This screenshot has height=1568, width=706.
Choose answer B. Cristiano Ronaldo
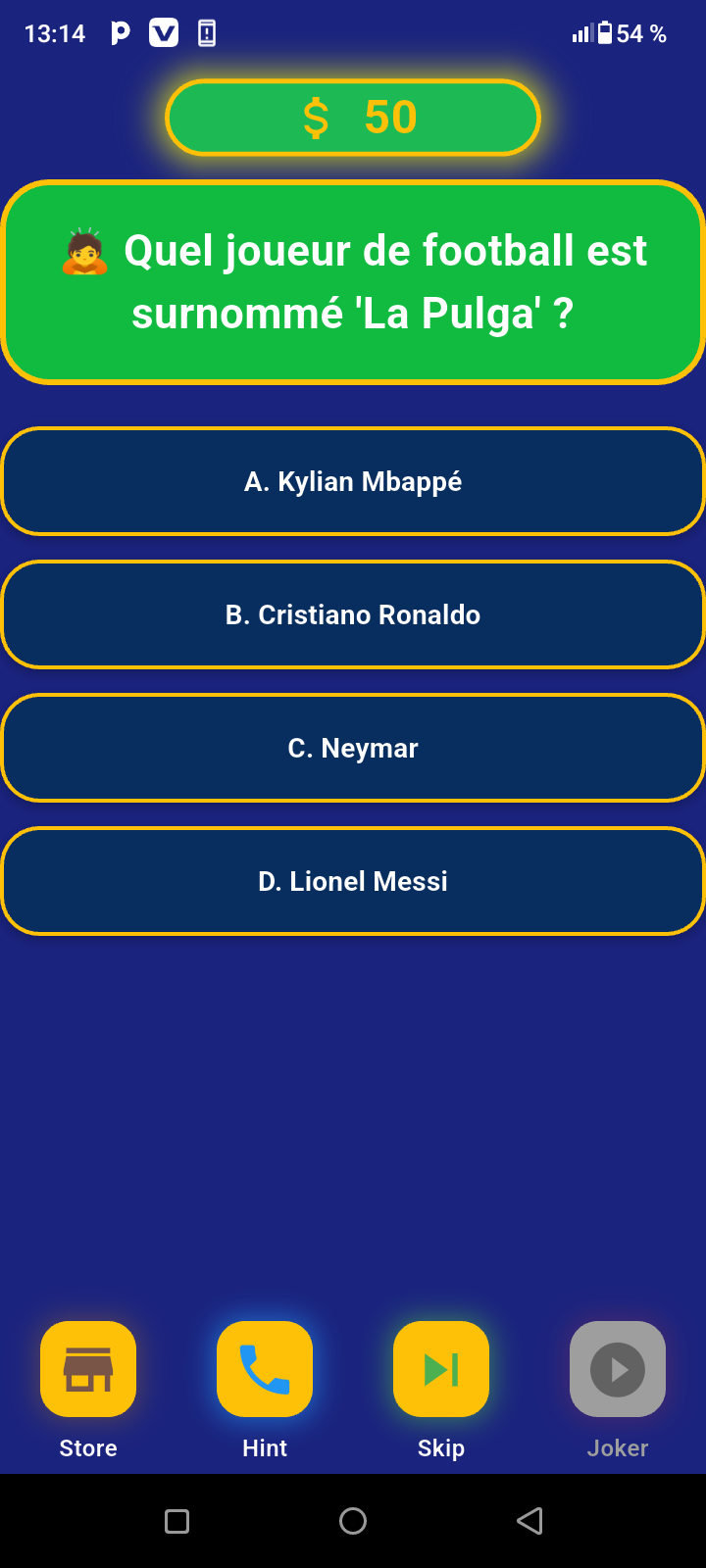click(x=353, y=614)
